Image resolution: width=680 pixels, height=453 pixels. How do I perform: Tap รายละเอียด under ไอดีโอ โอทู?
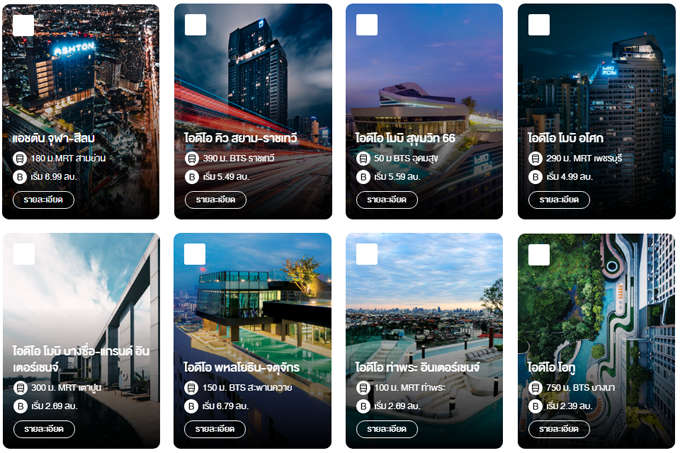(559, 429)
